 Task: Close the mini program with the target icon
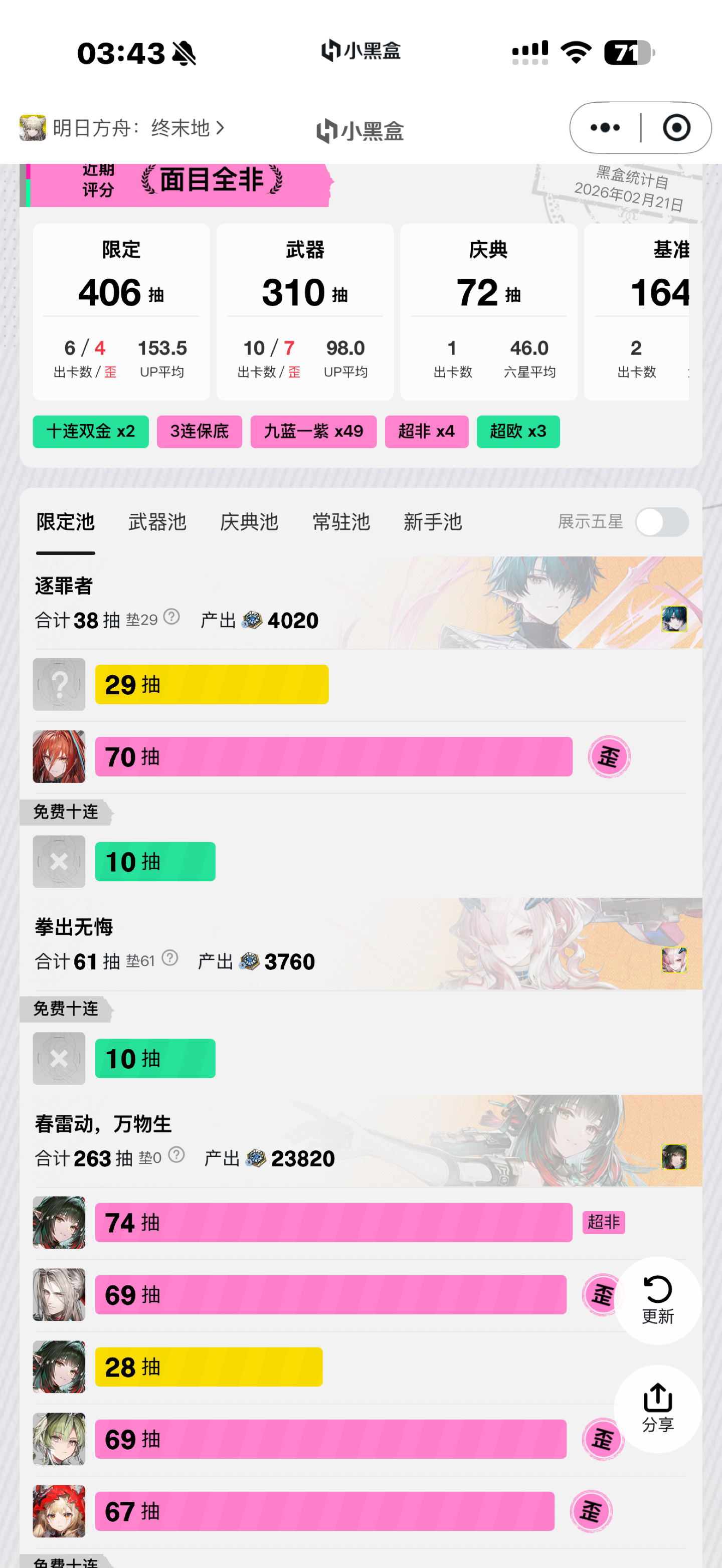coord(676,128)
